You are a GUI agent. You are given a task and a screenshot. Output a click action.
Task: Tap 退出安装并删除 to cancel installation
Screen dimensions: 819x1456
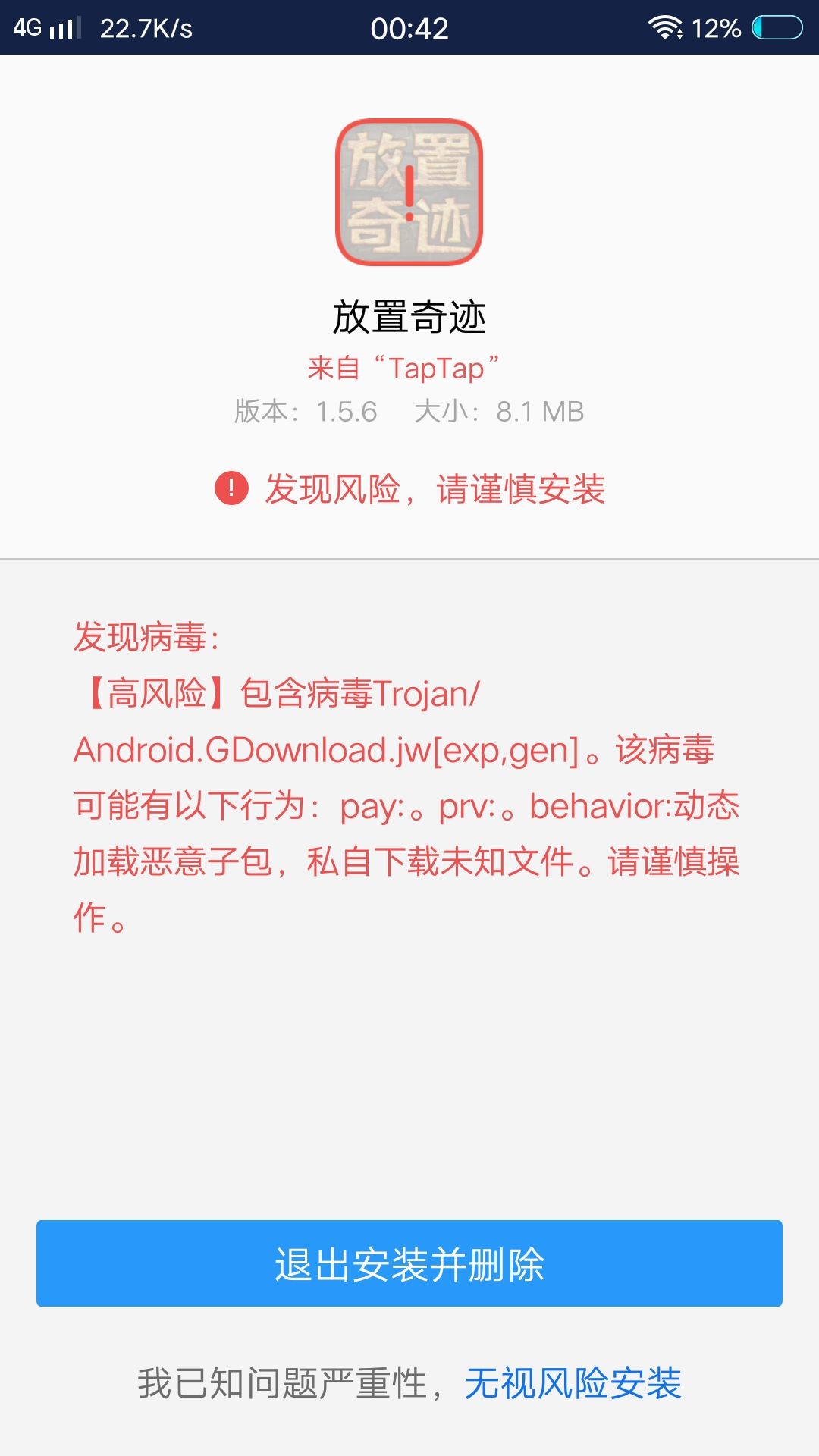pos(409,1263)
